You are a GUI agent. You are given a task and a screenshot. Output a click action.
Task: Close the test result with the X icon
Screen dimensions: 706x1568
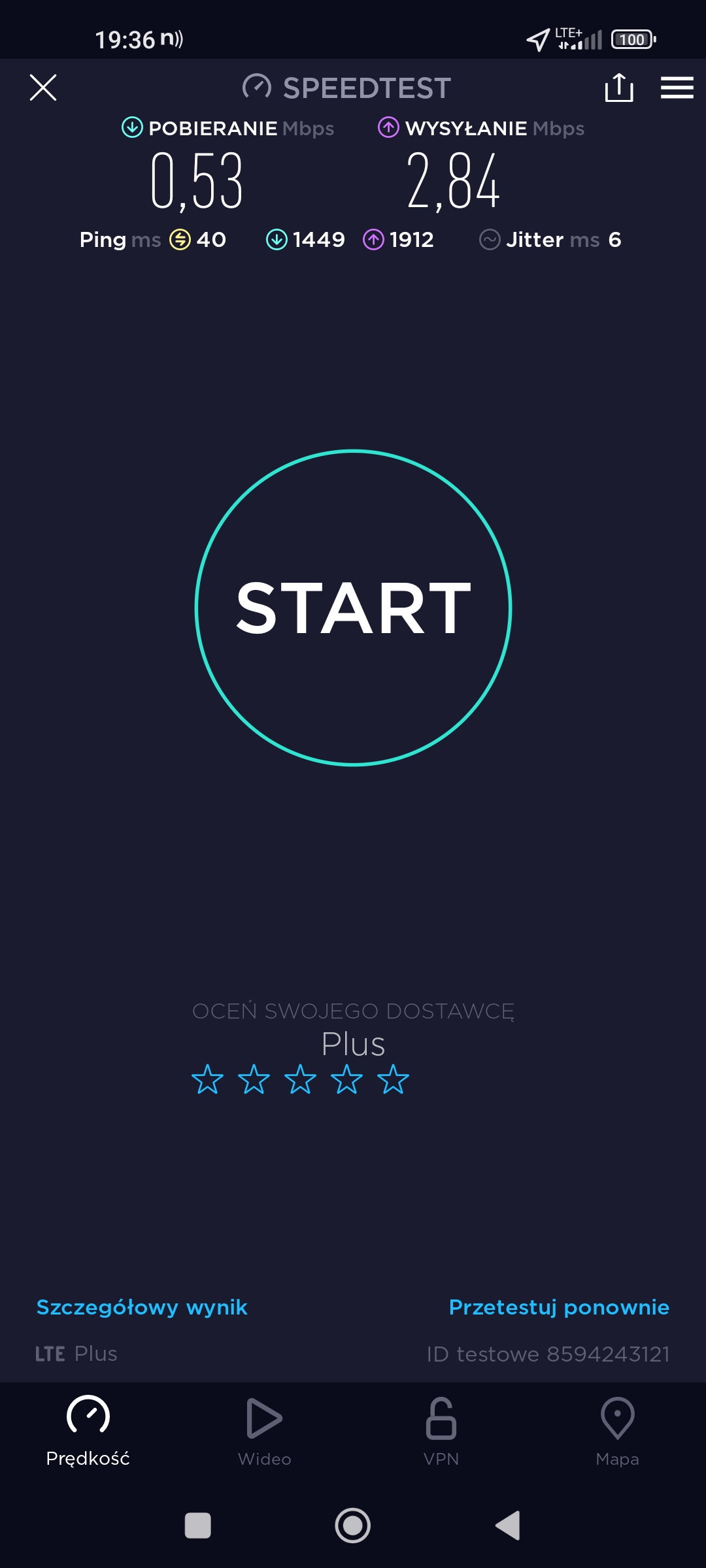pyautogui.click(x=43, y=88)
